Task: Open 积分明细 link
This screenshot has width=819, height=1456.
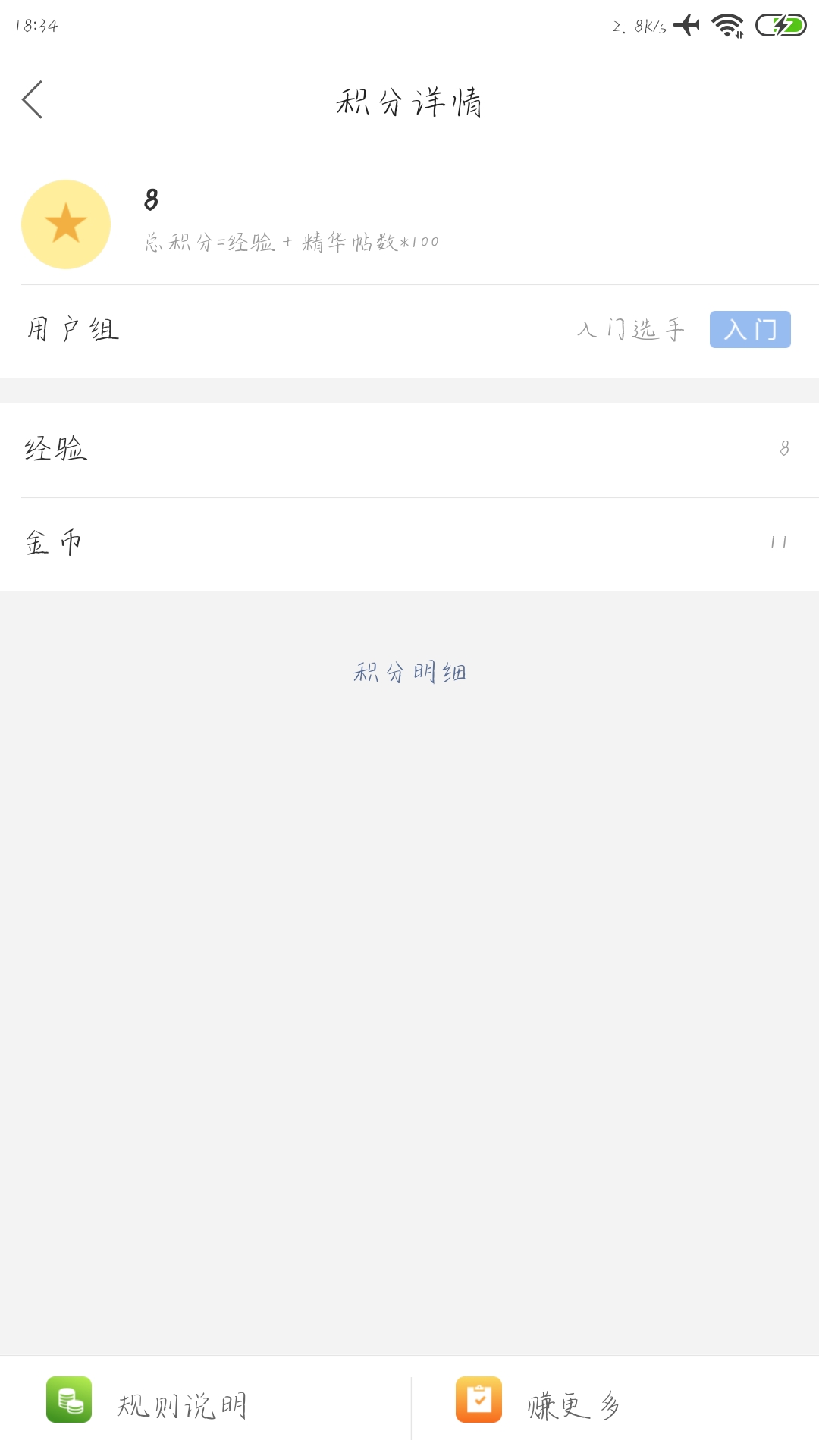Action: (x=409, y=672)
